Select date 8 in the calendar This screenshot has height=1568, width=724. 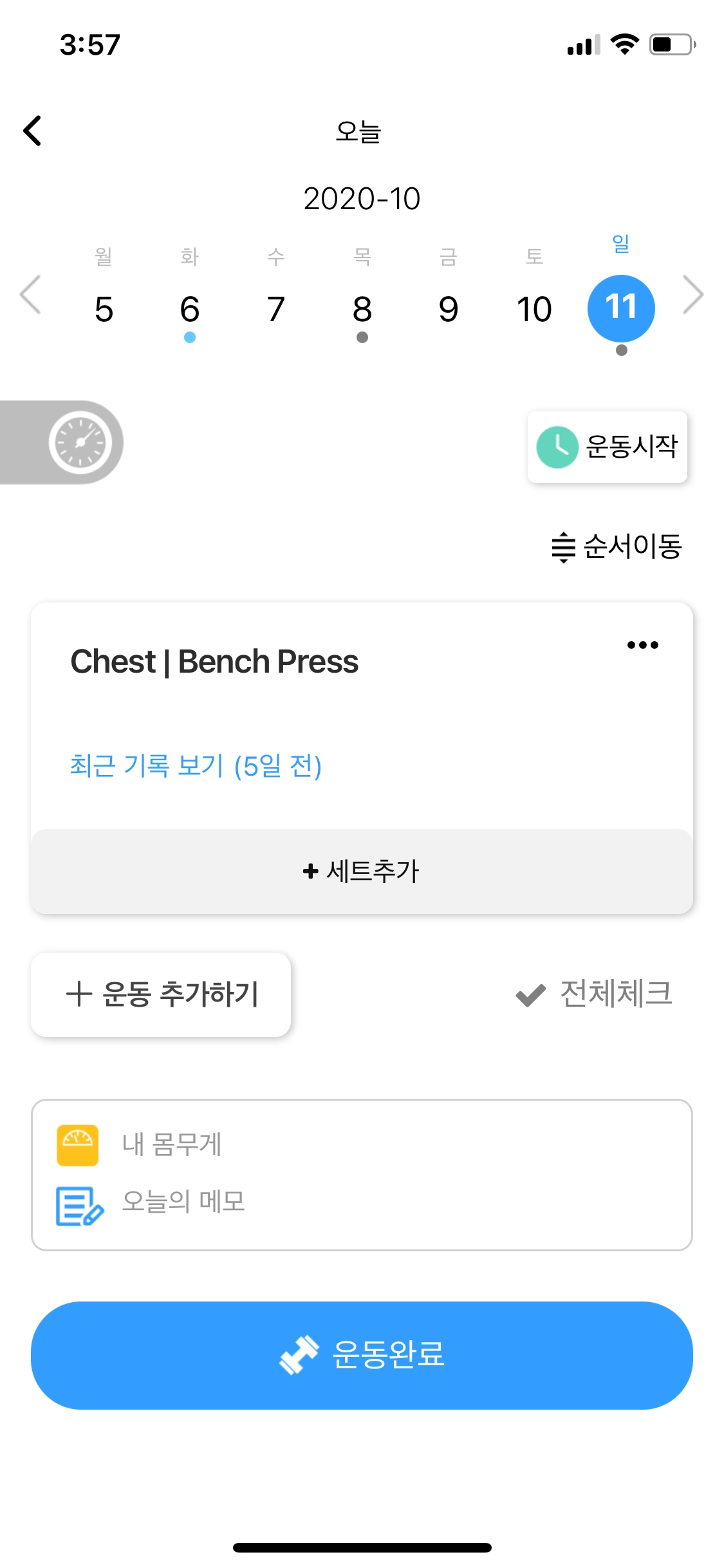(362, 310)
